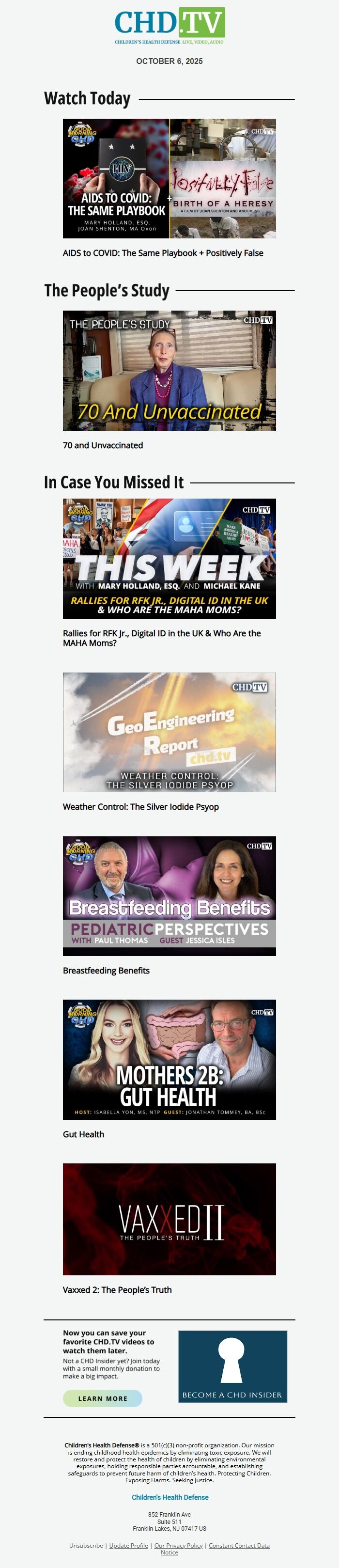339x1568 pixels.
Task: Open the GeoEngineering Report video thumbnail
Action: coord(169,732)
